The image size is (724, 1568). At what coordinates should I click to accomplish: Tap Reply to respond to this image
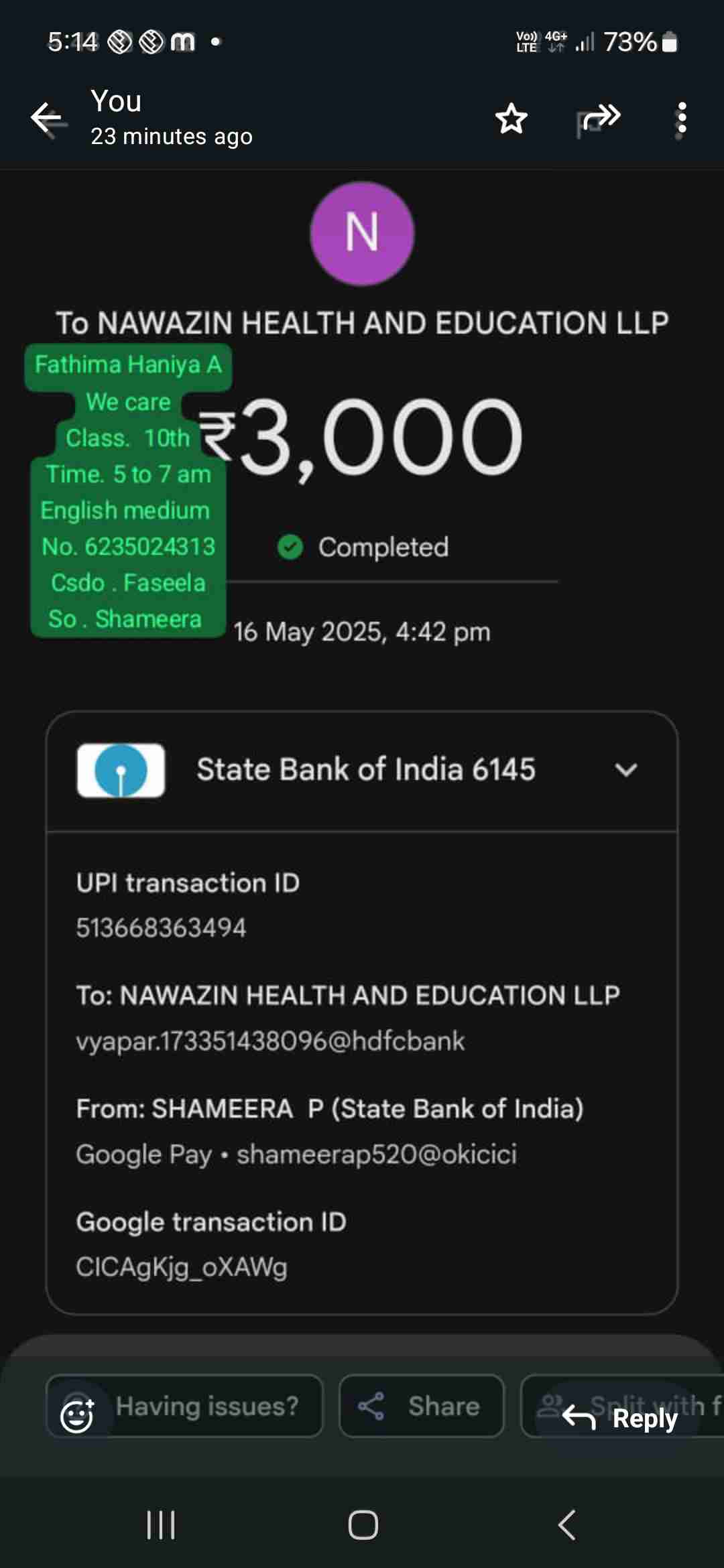coord(621,1418)
